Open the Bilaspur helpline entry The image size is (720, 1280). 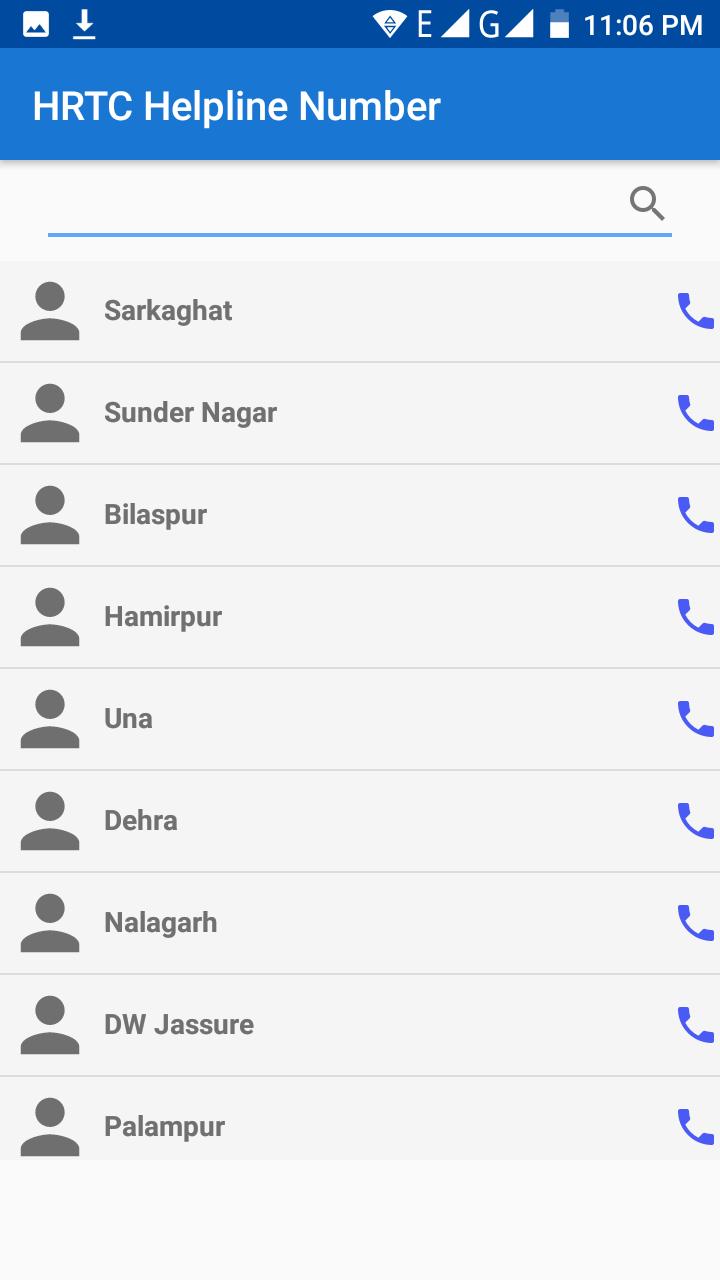coord(300,514)
